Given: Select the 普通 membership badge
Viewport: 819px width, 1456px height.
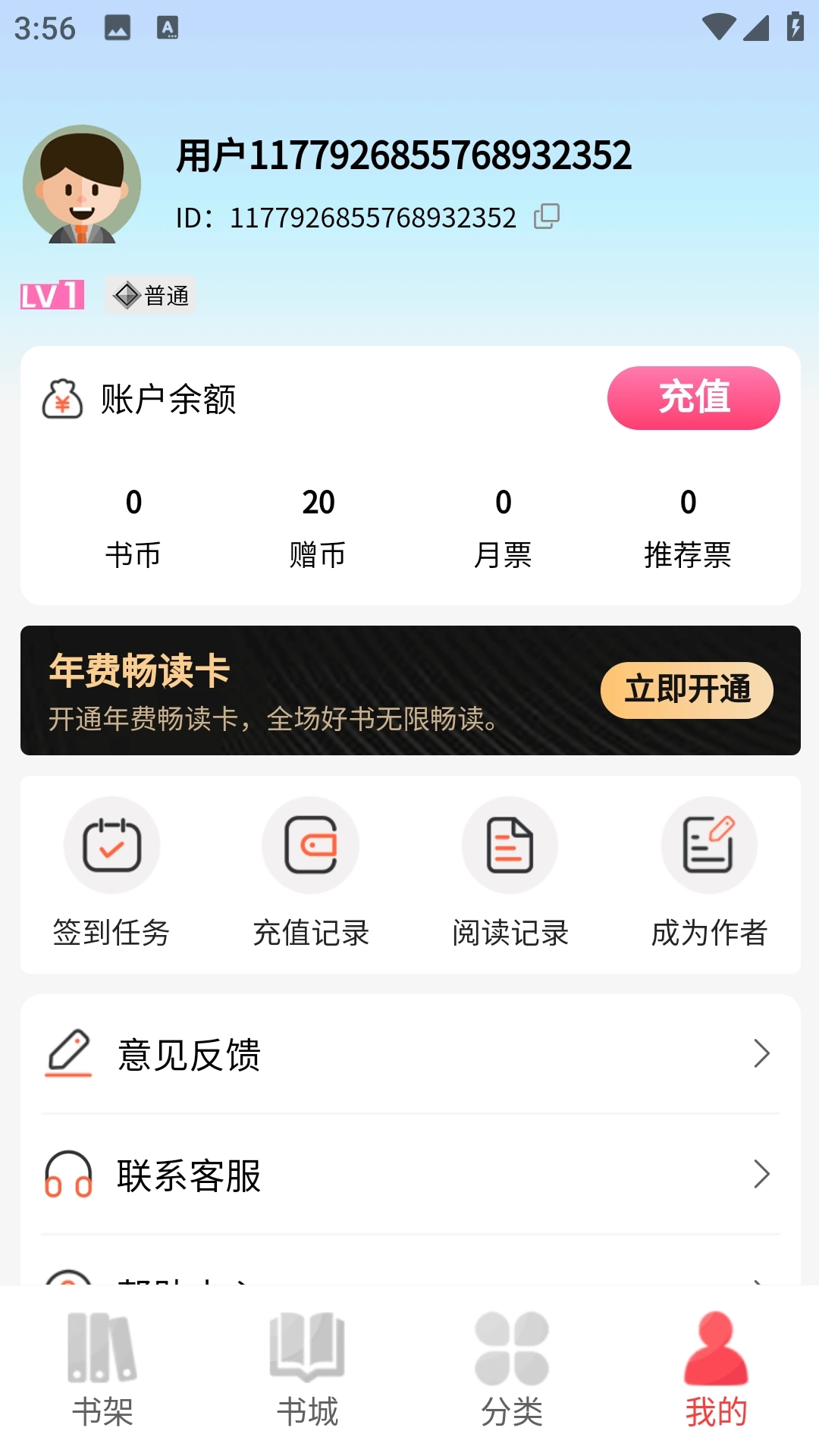Looking at the screenshot, I should coord(150,294).
